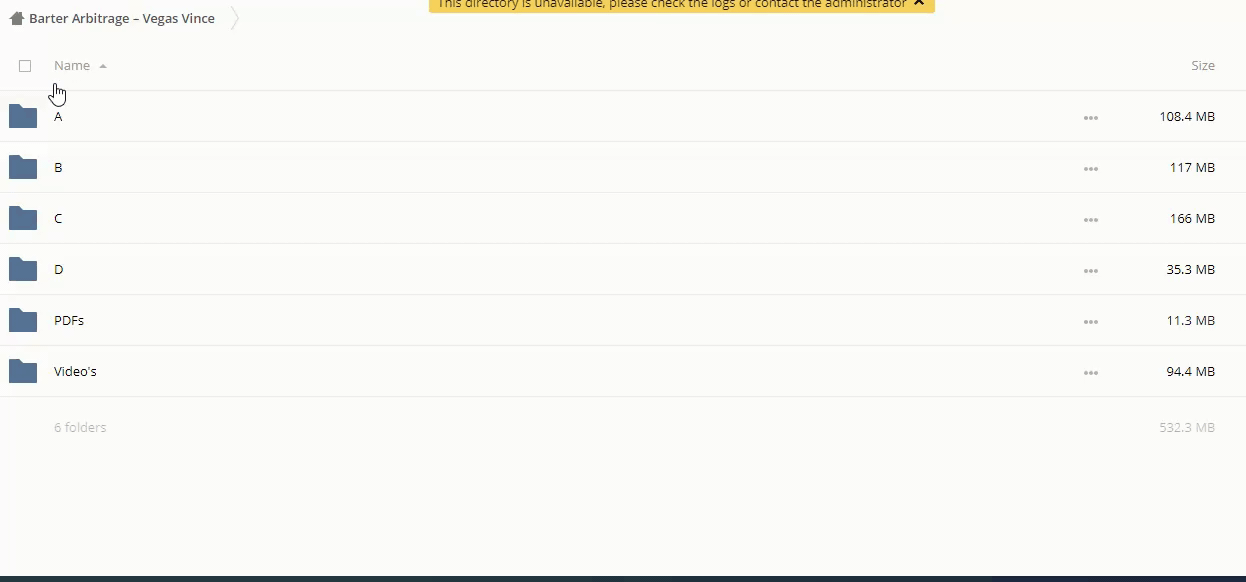This screenshot has width=1246, height=582.
Task: Open more options for folder A
Action: 1090,118
